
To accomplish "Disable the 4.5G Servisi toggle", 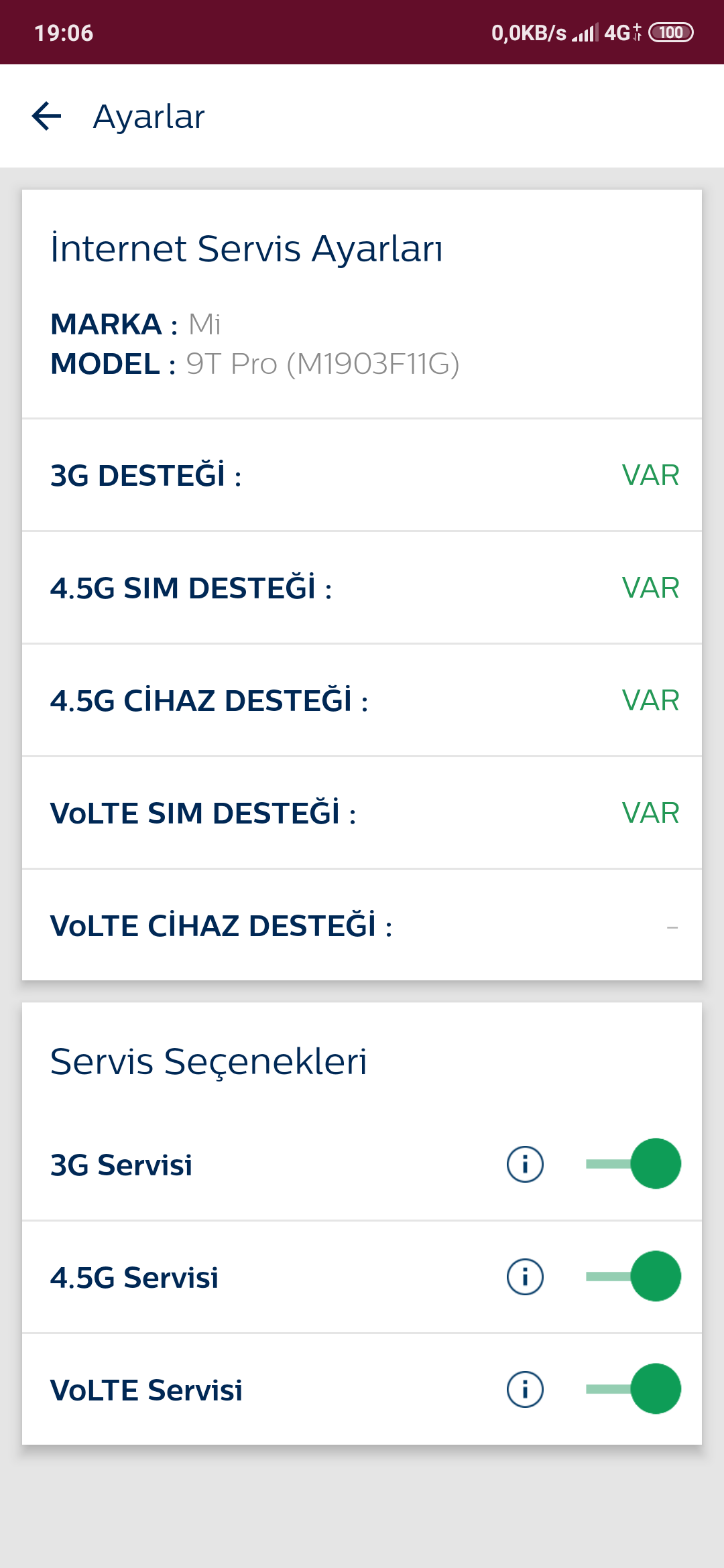I will (x=633, y=1277).
